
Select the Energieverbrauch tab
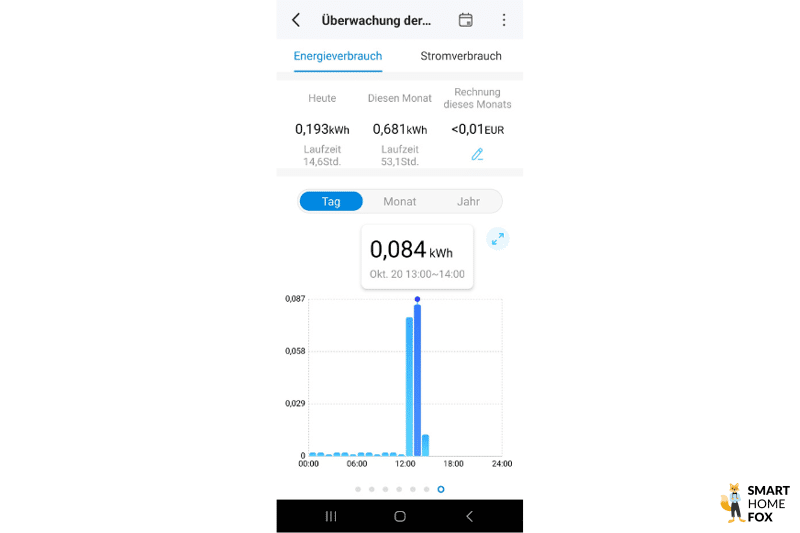tap(338, 56)
